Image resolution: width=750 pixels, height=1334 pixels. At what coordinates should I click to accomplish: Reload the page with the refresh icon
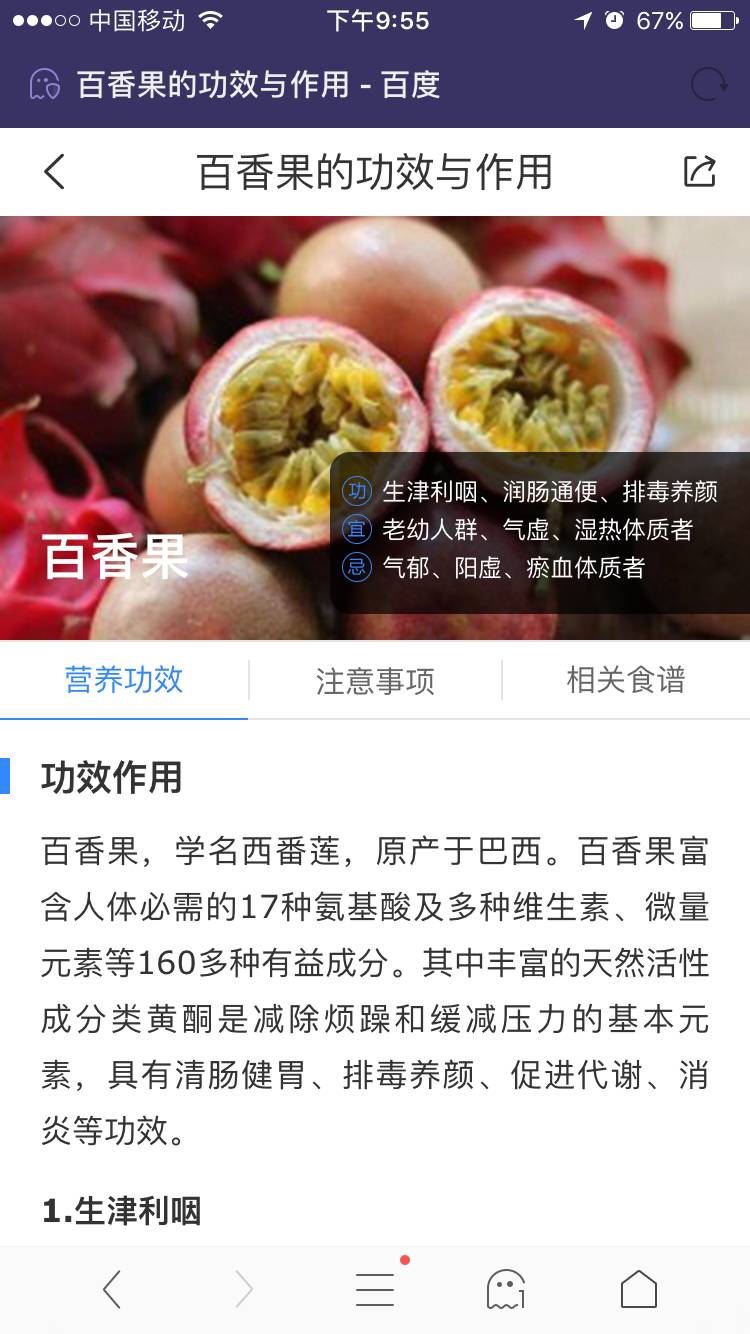point(708,84)
